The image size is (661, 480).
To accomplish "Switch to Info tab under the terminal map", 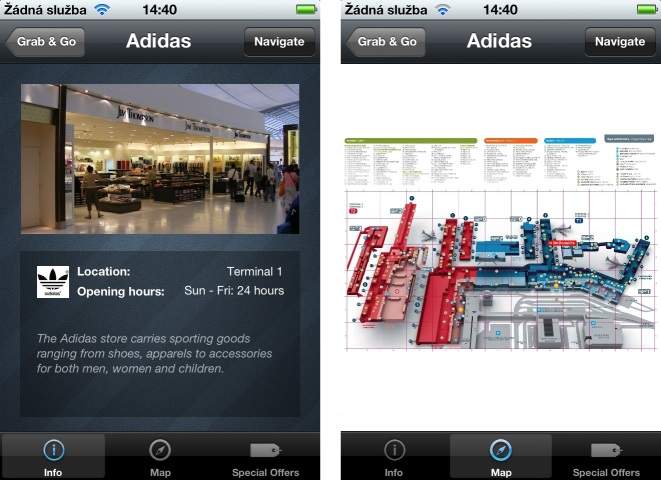I will click(x=394, y=457).
